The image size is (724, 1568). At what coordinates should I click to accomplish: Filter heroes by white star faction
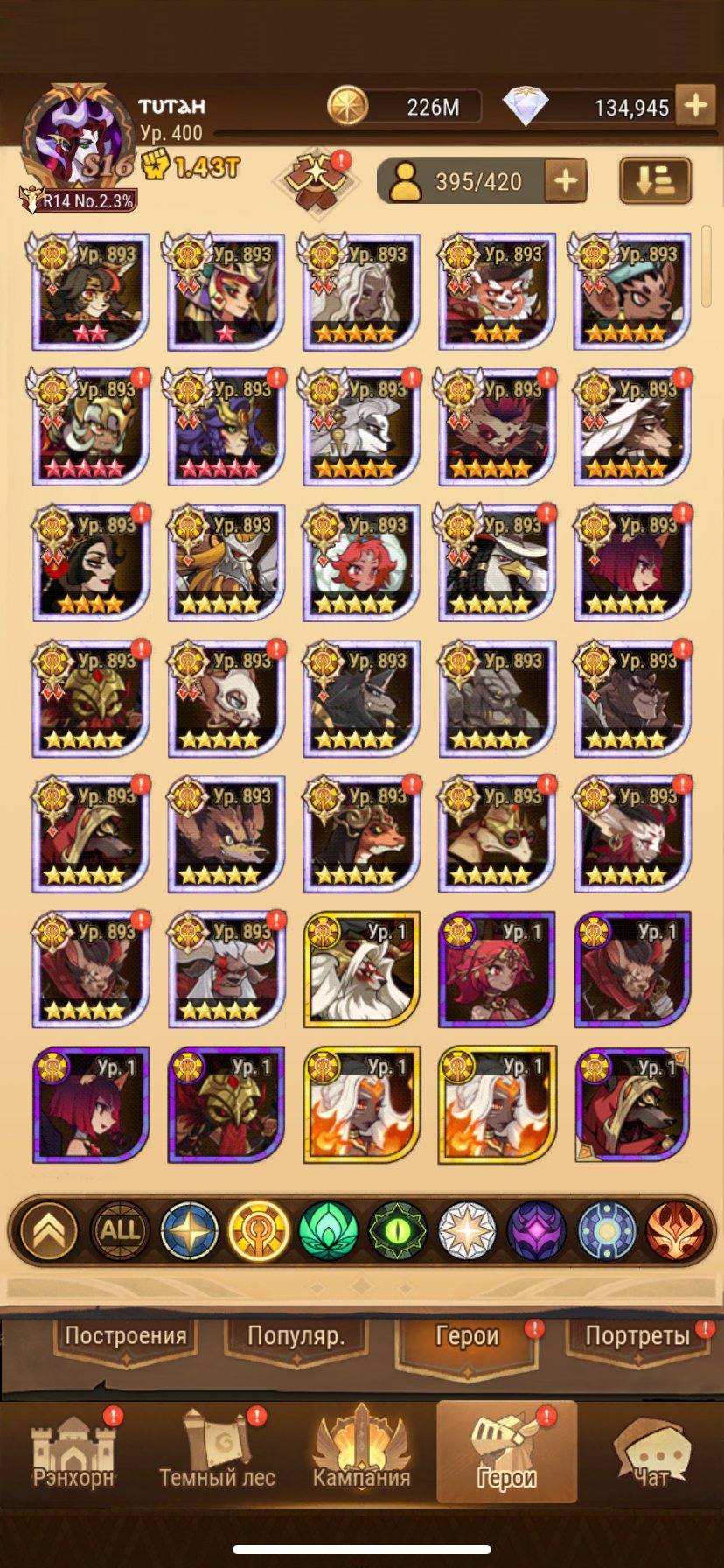pos(467,1230)
